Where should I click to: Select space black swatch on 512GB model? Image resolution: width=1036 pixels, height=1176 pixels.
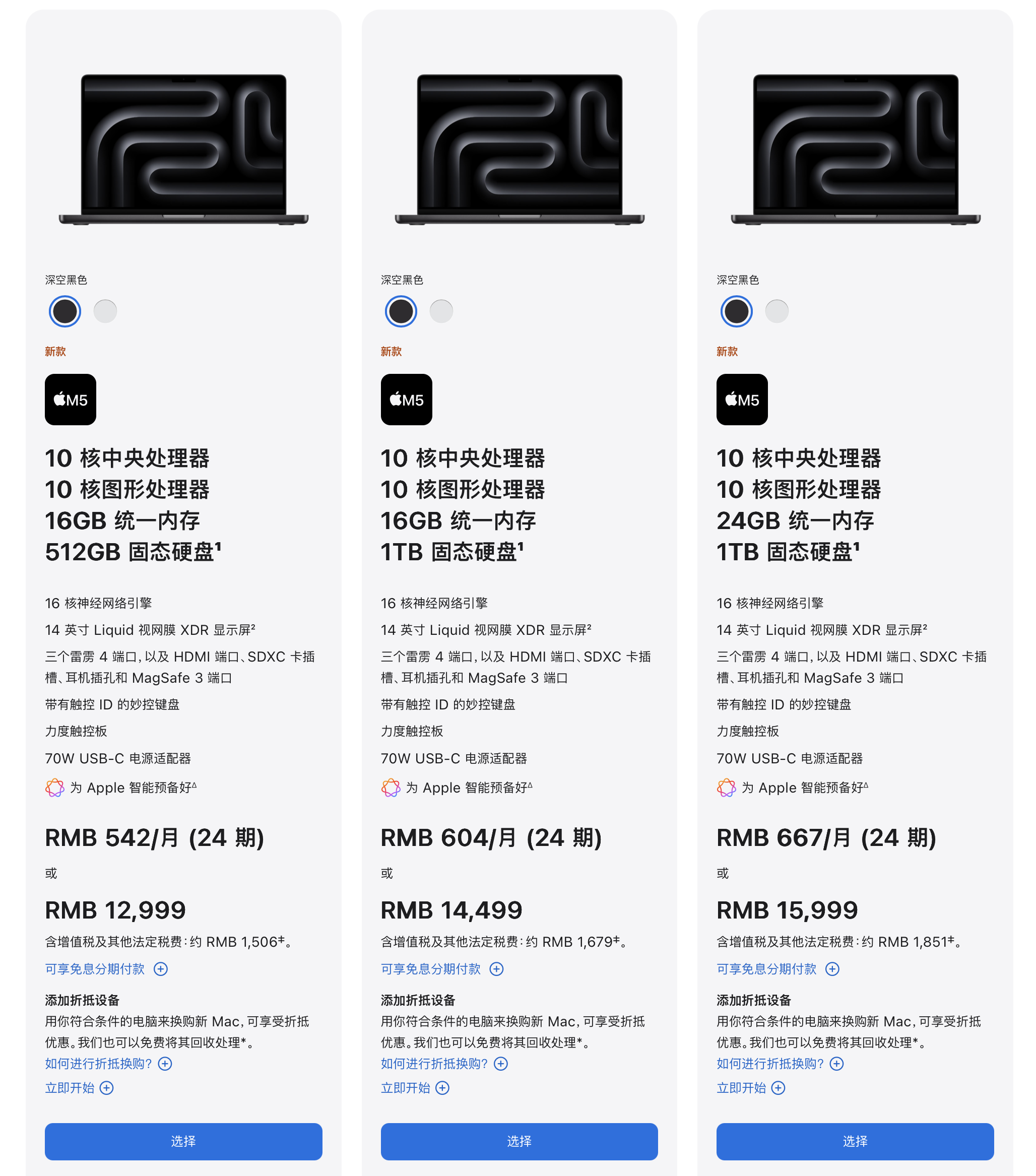(65, 311)
